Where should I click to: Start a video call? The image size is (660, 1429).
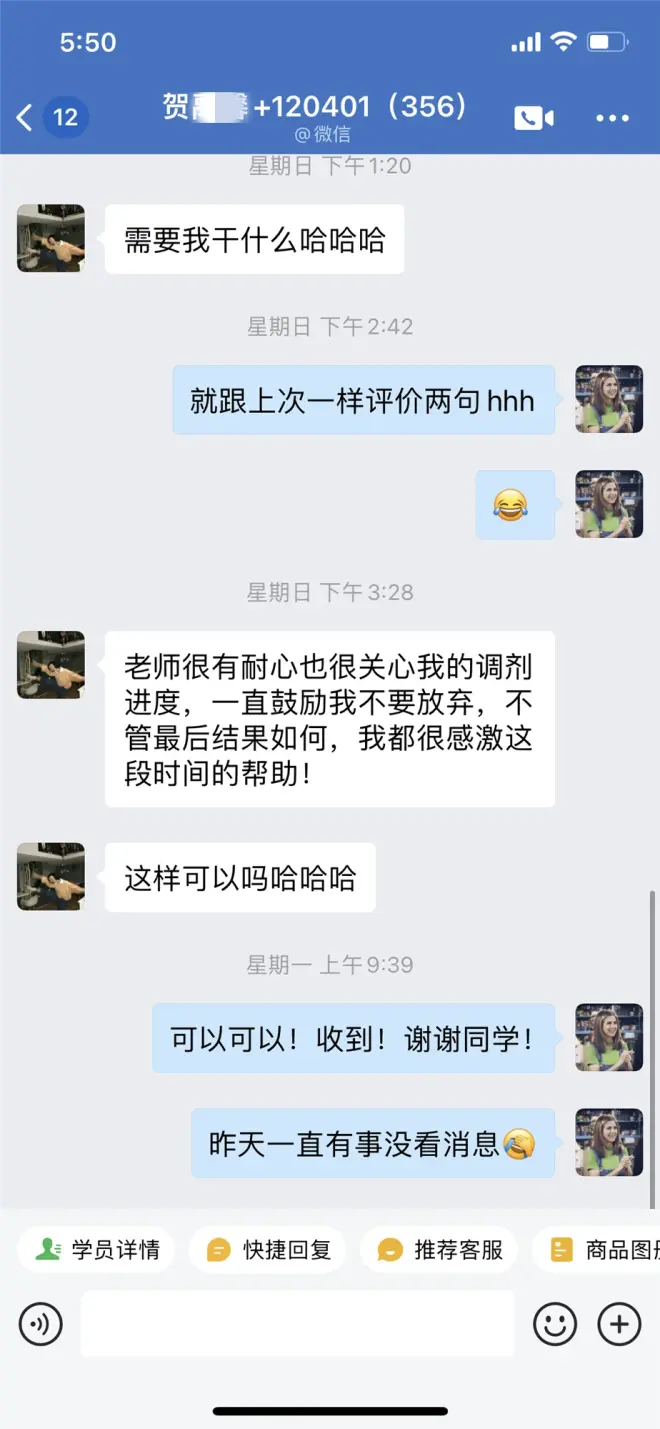click(534, 118)
